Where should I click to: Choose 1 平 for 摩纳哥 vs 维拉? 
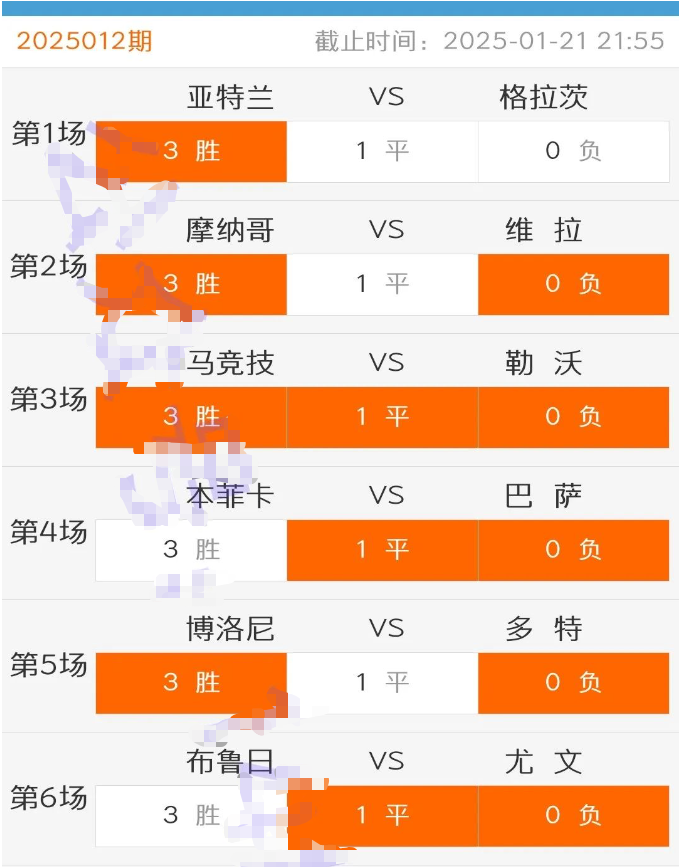(382, 284)
